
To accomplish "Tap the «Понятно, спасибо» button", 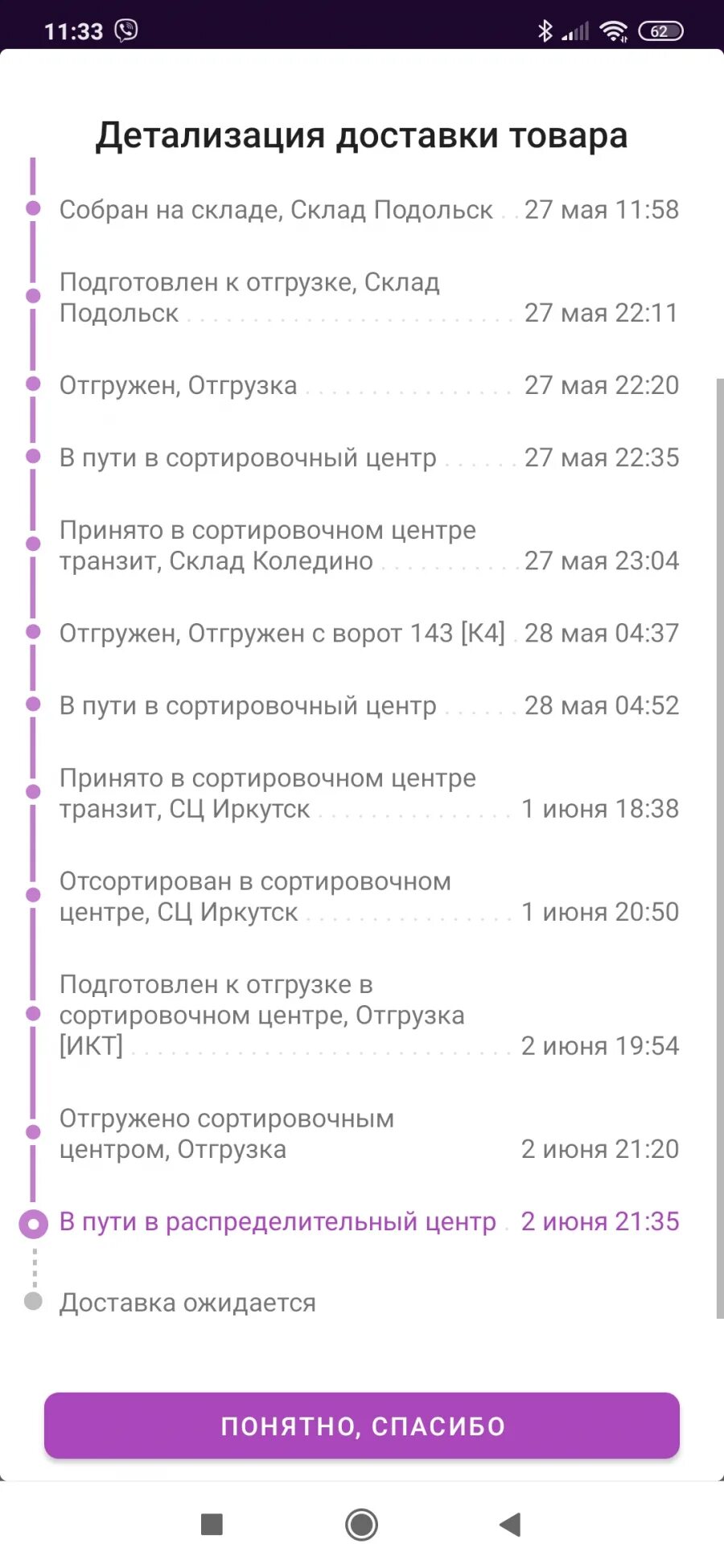I will point(362,1426).
